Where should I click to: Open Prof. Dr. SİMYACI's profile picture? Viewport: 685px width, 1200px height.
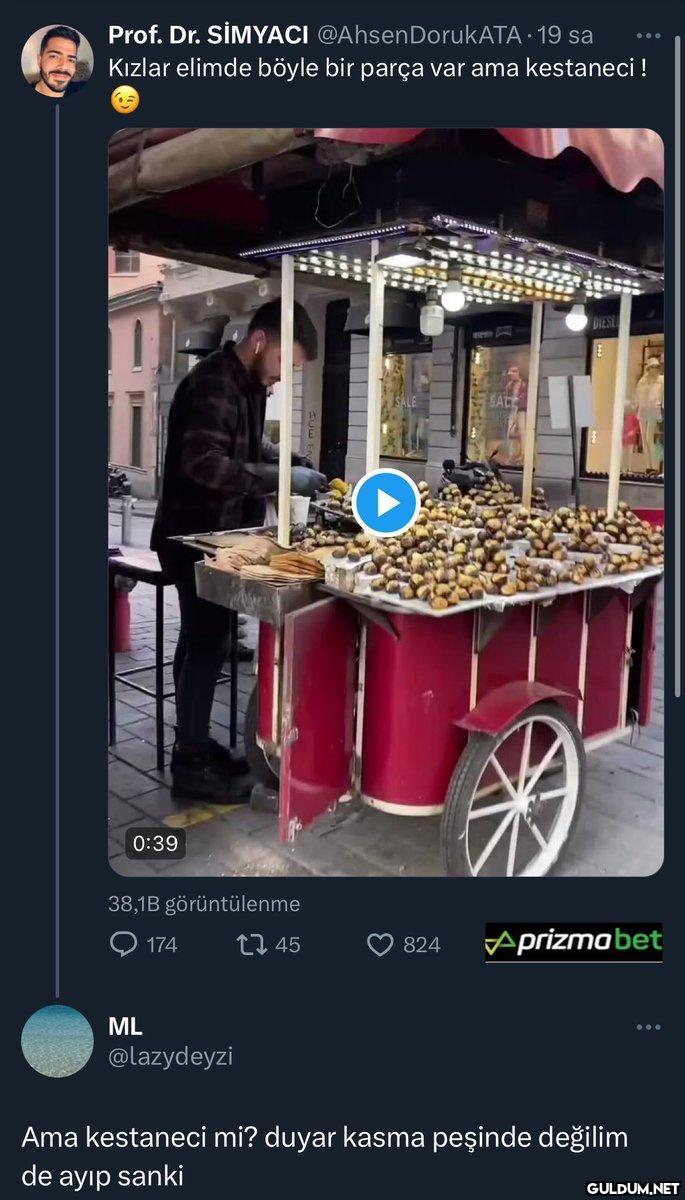tap(57, 61)
